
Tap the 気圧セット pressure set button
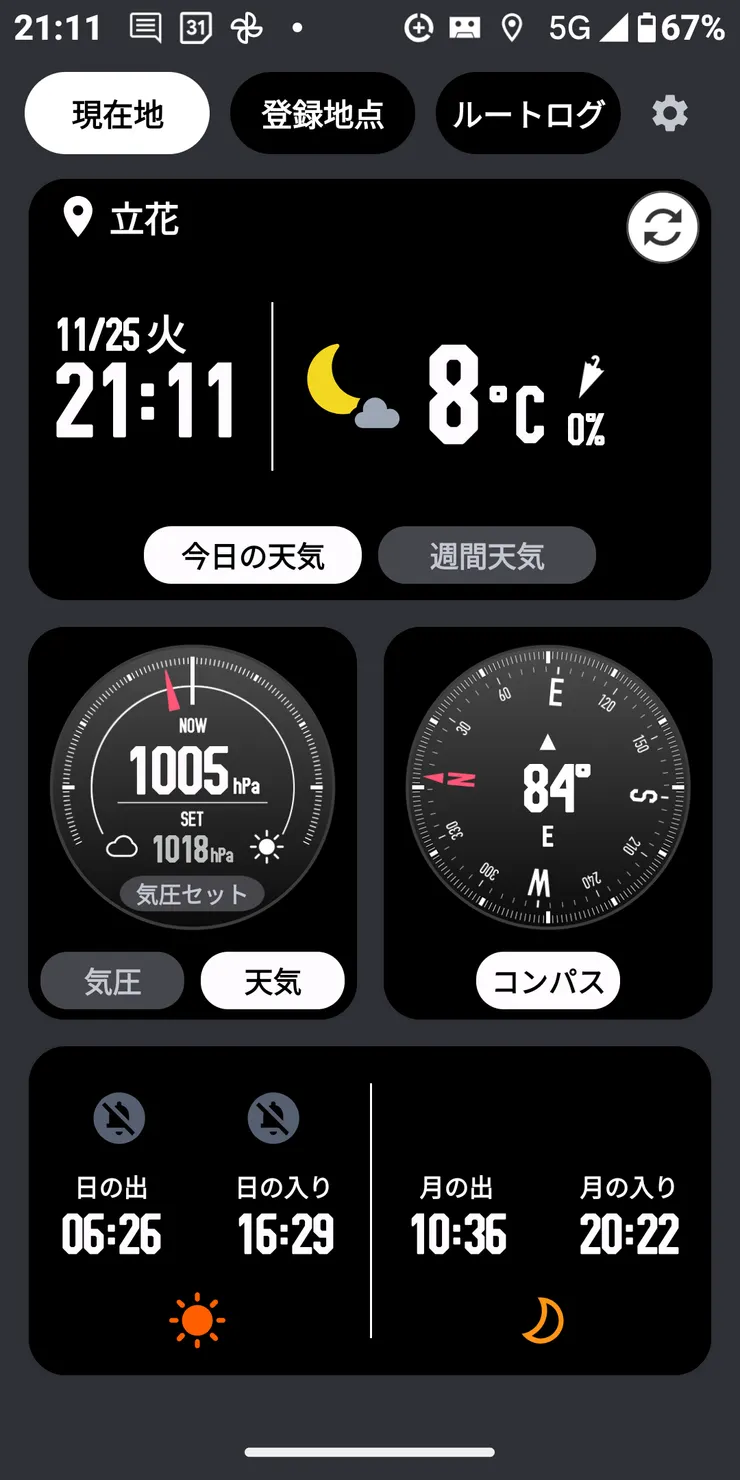point(193,894)
